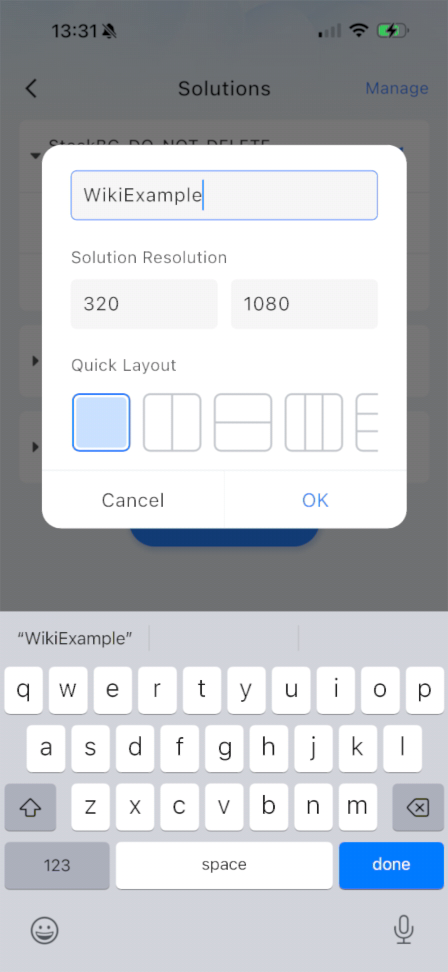
Task: Accept the "WikiExample" keyboard suggestion
Action: (75, 638)
